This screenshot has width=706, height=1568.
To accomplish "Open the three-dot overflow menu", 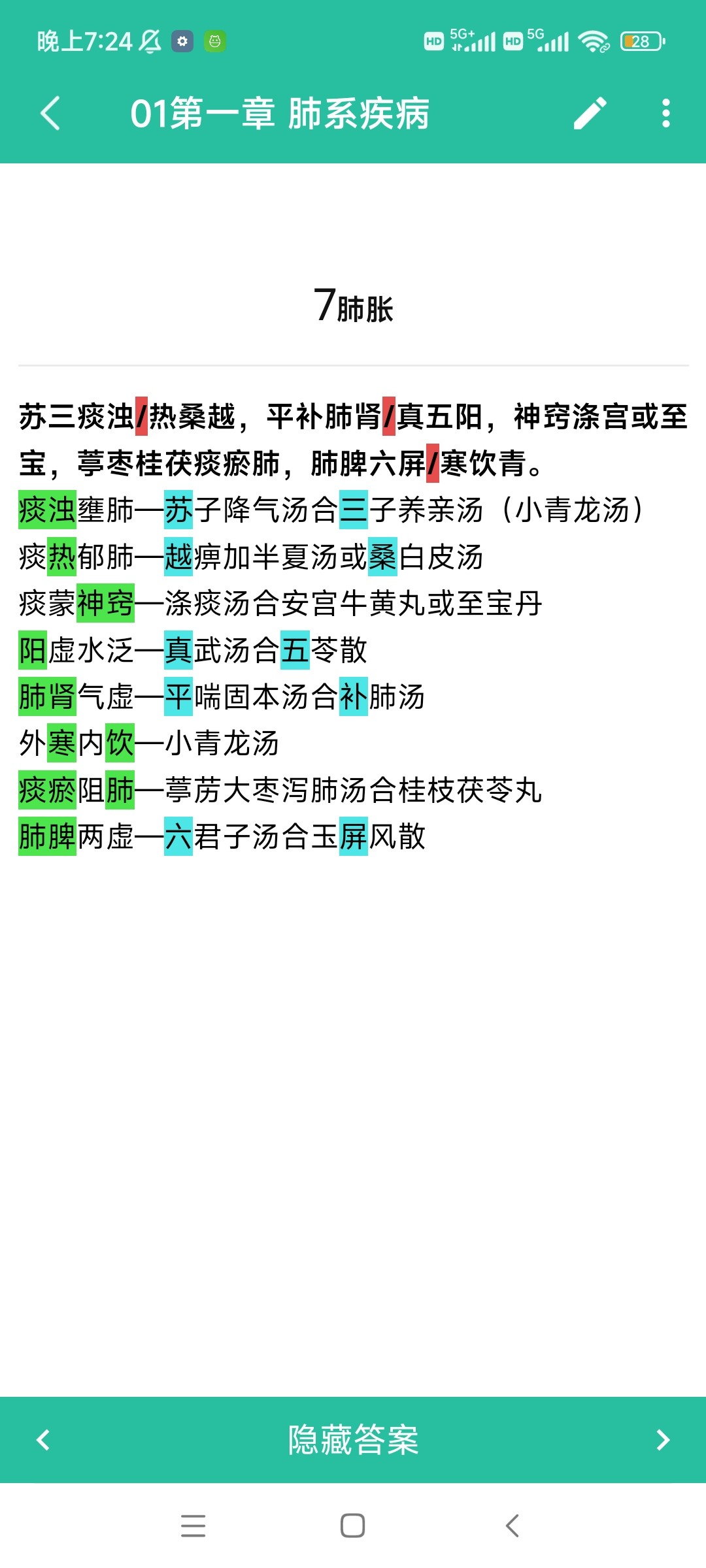I will (665, 113).
